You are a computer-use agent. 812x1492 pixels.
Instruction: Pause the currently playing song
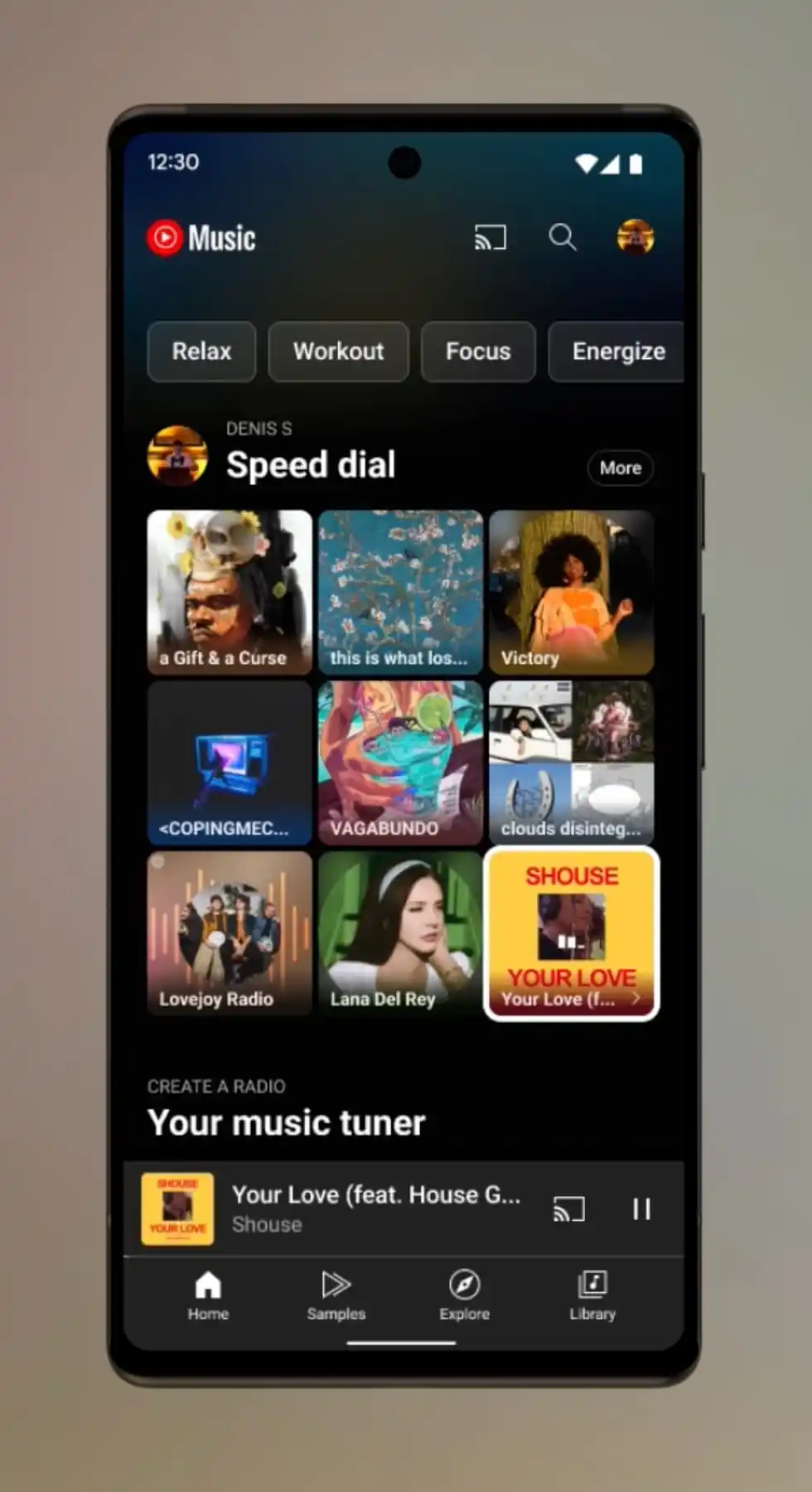click(x=641, y=1210)
